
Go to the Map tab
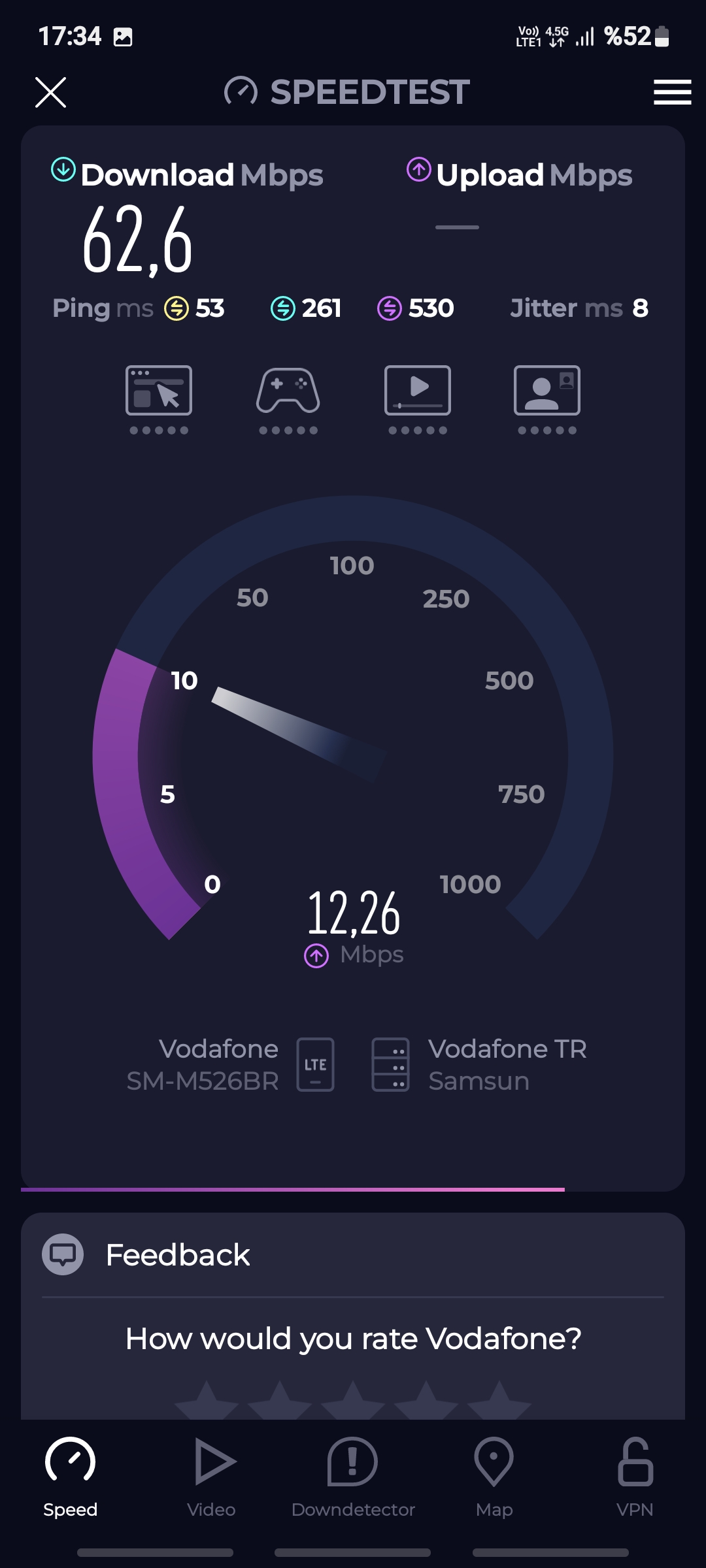(x=494, y=1478)
